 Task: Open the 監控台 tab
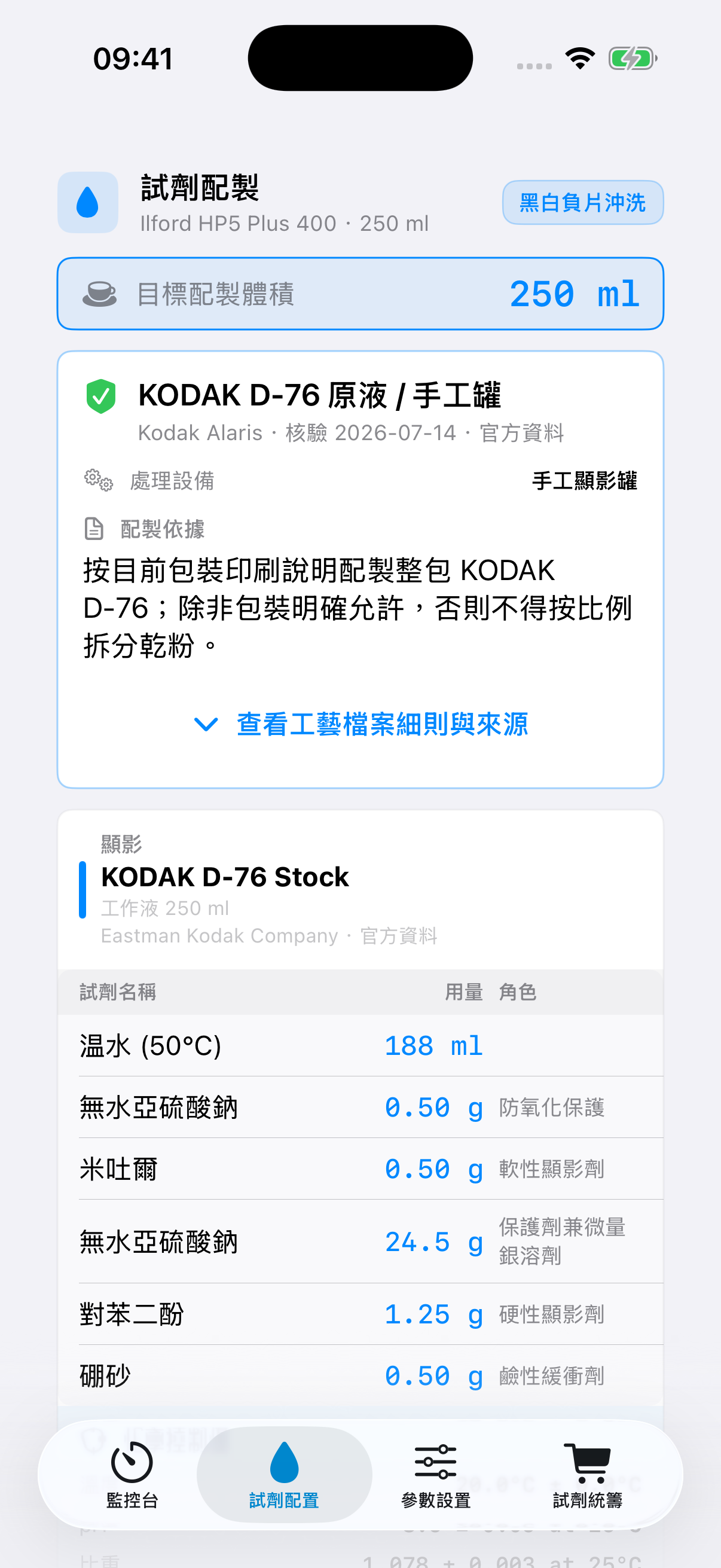[132, 1474]
